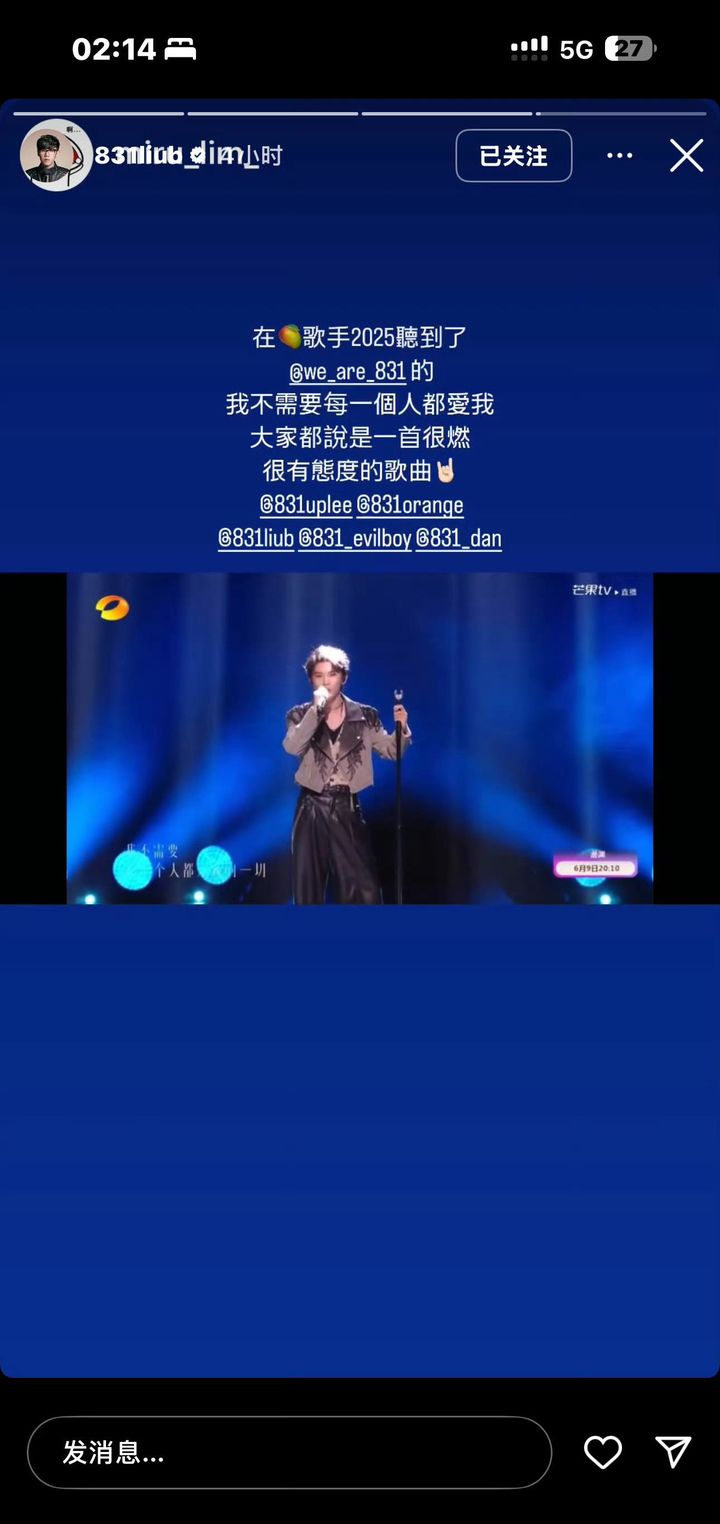Share this story via paper plane icon
Viewport: 720px width, 1524px height.
[x=673, y=1453]
